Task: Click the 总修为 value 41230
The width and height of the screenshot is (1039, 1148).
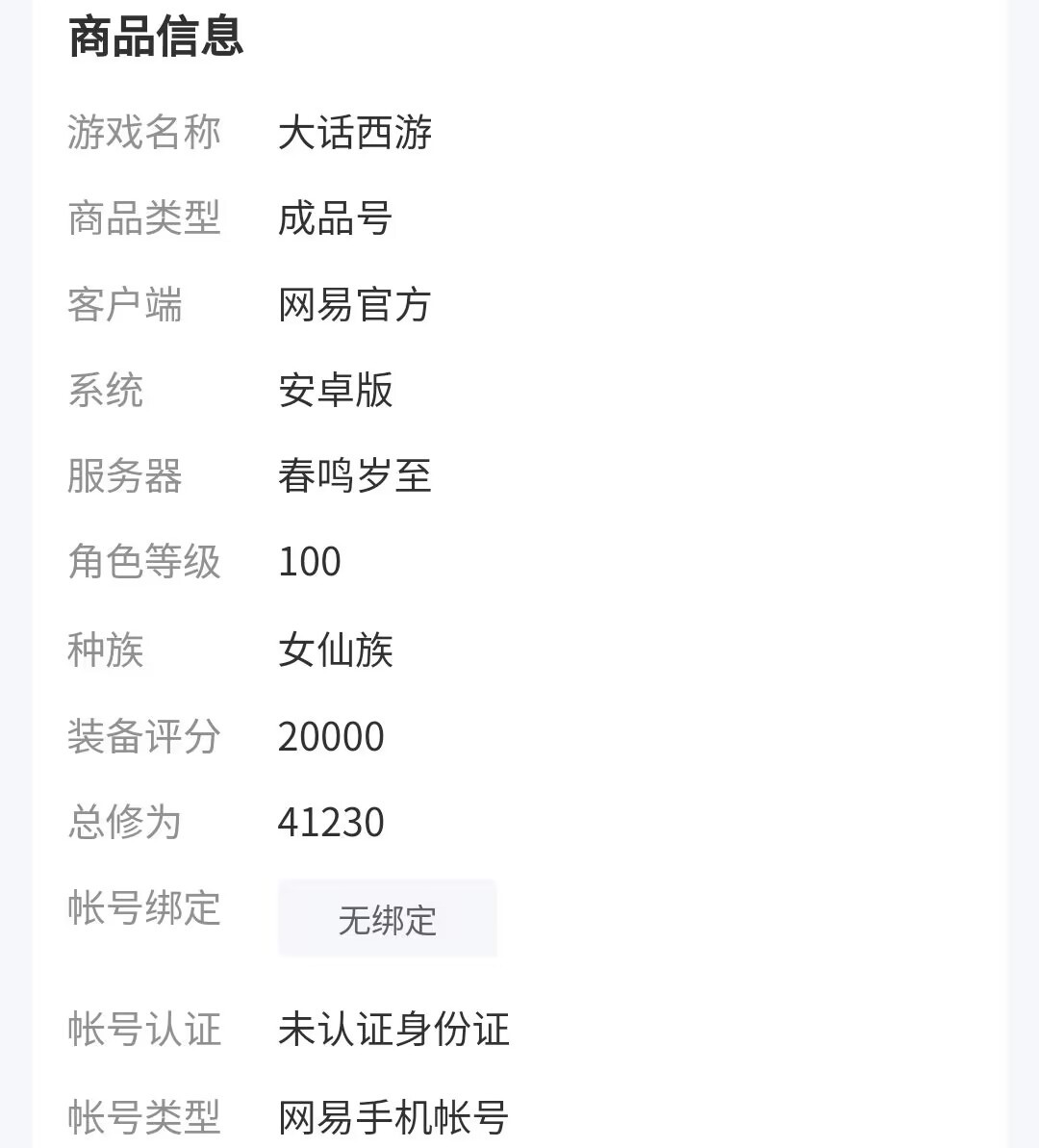Action: (x=331, y=822)
